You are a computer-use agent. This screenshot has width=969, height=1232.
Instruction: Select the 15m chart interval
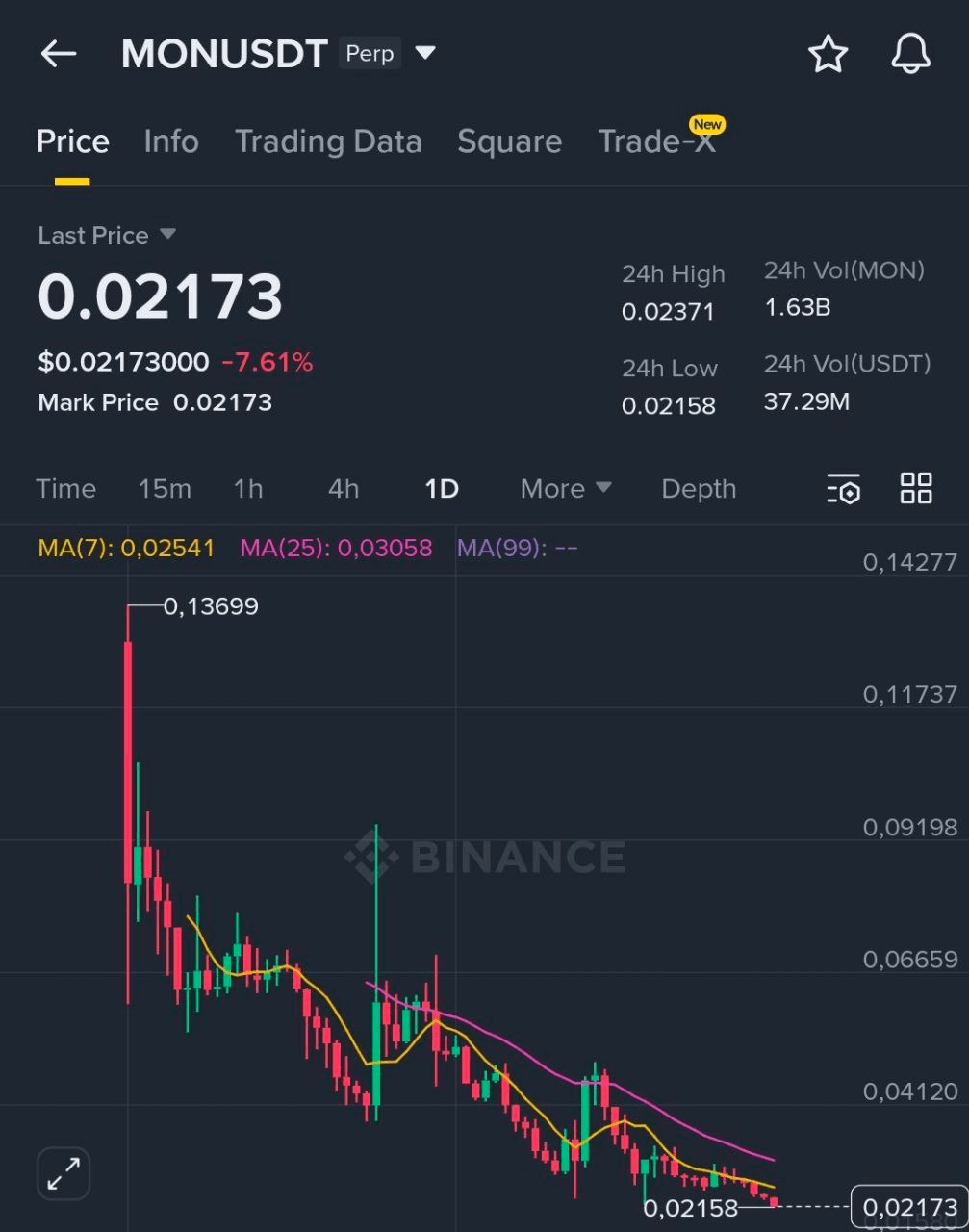(165, 489)
